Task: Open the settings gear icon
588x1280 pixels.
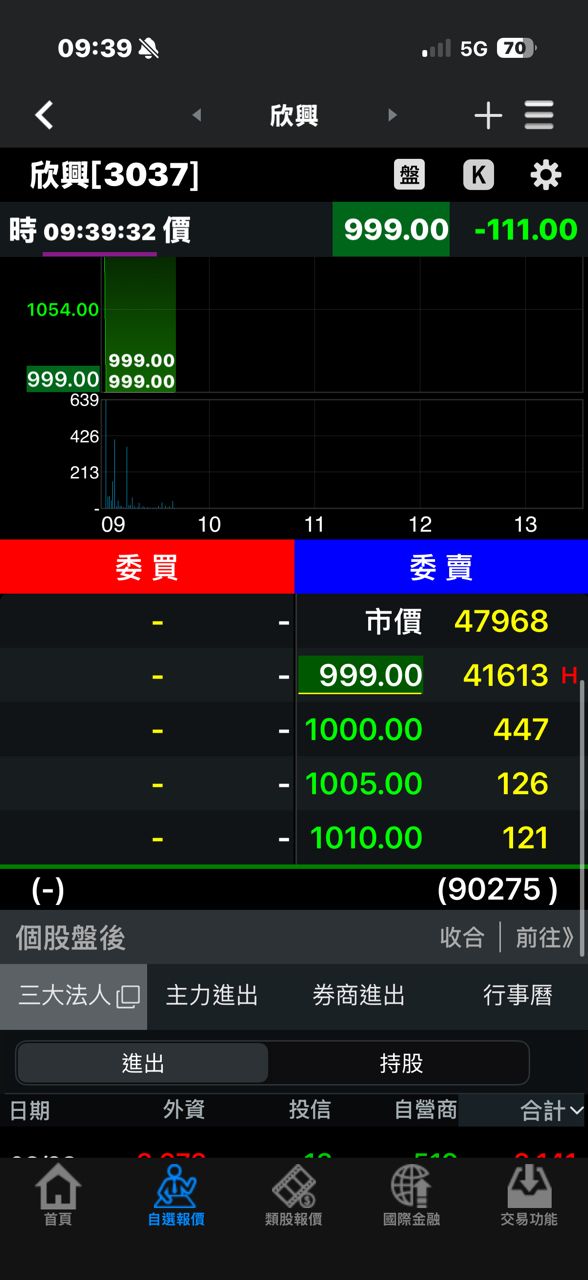Action: pos(545,175)
